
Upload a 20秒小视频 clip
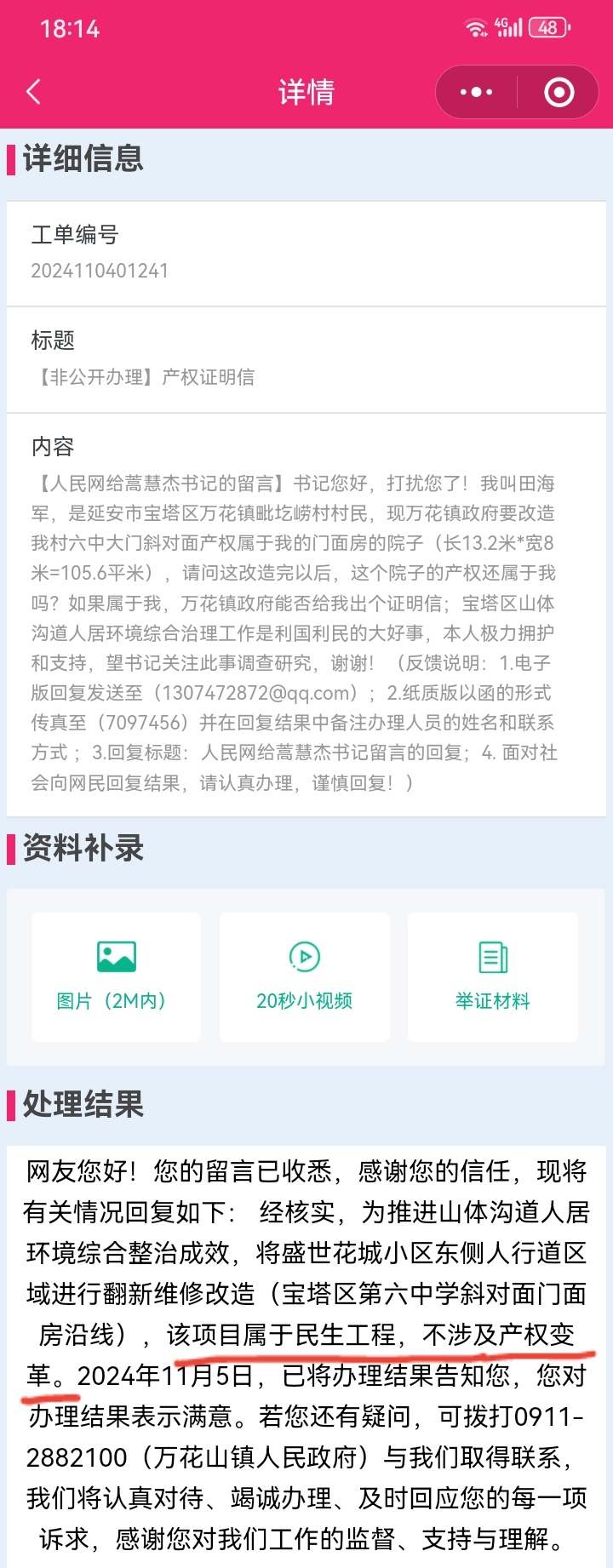pos(304,976)
